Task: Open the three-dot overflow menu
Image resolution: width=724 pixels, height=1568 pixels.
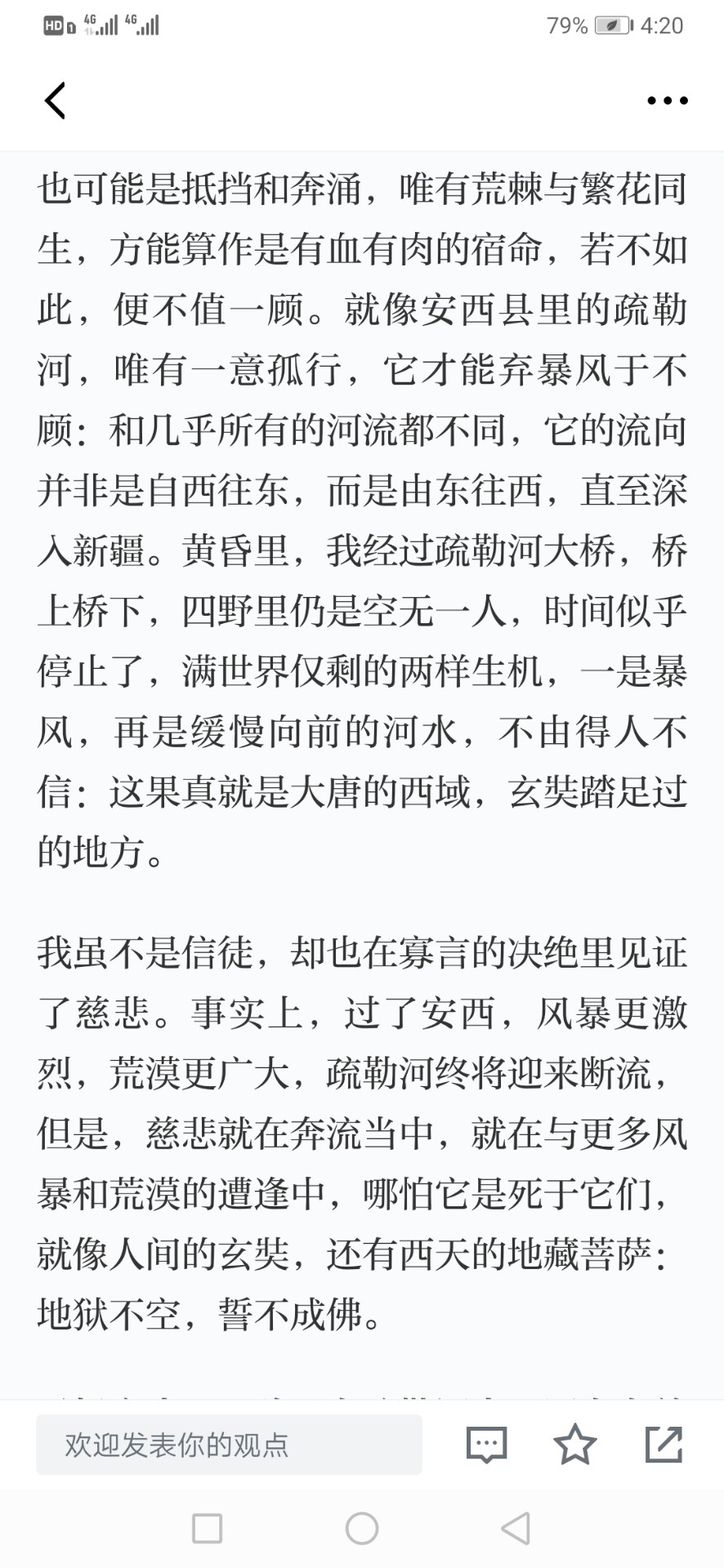Action: coord(667,101)
